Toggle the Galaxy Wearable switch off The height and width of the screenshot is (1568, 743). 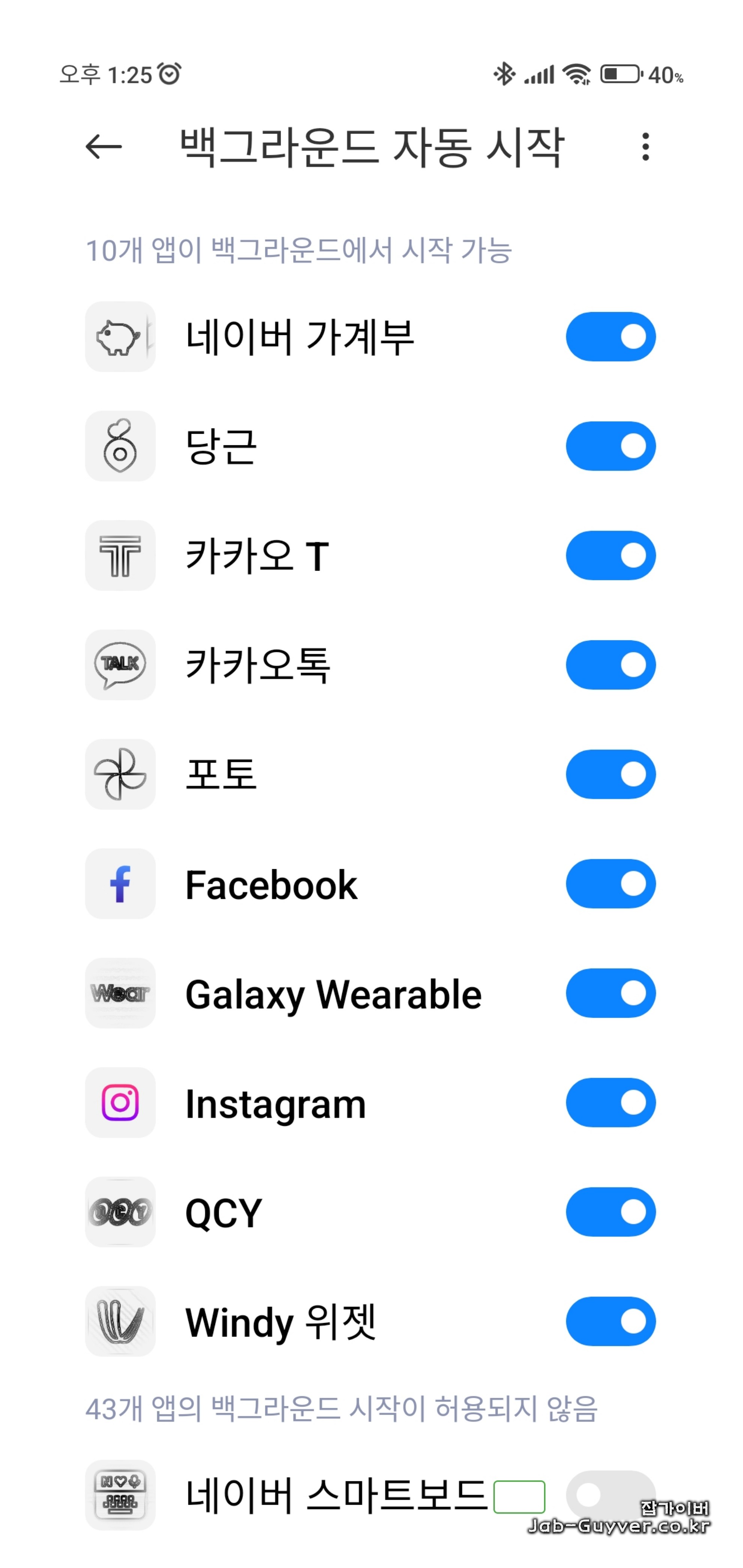click(610, 993)
